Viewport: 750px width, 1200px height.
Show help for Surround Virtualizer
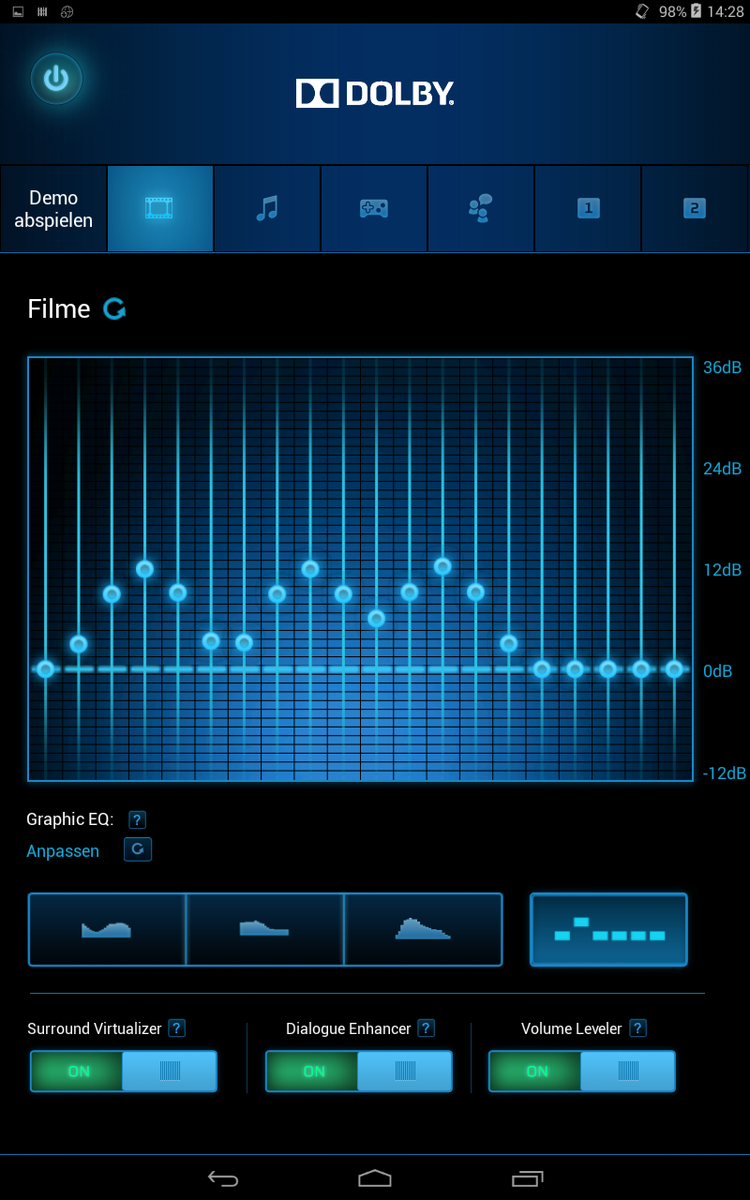[177, 1028]
